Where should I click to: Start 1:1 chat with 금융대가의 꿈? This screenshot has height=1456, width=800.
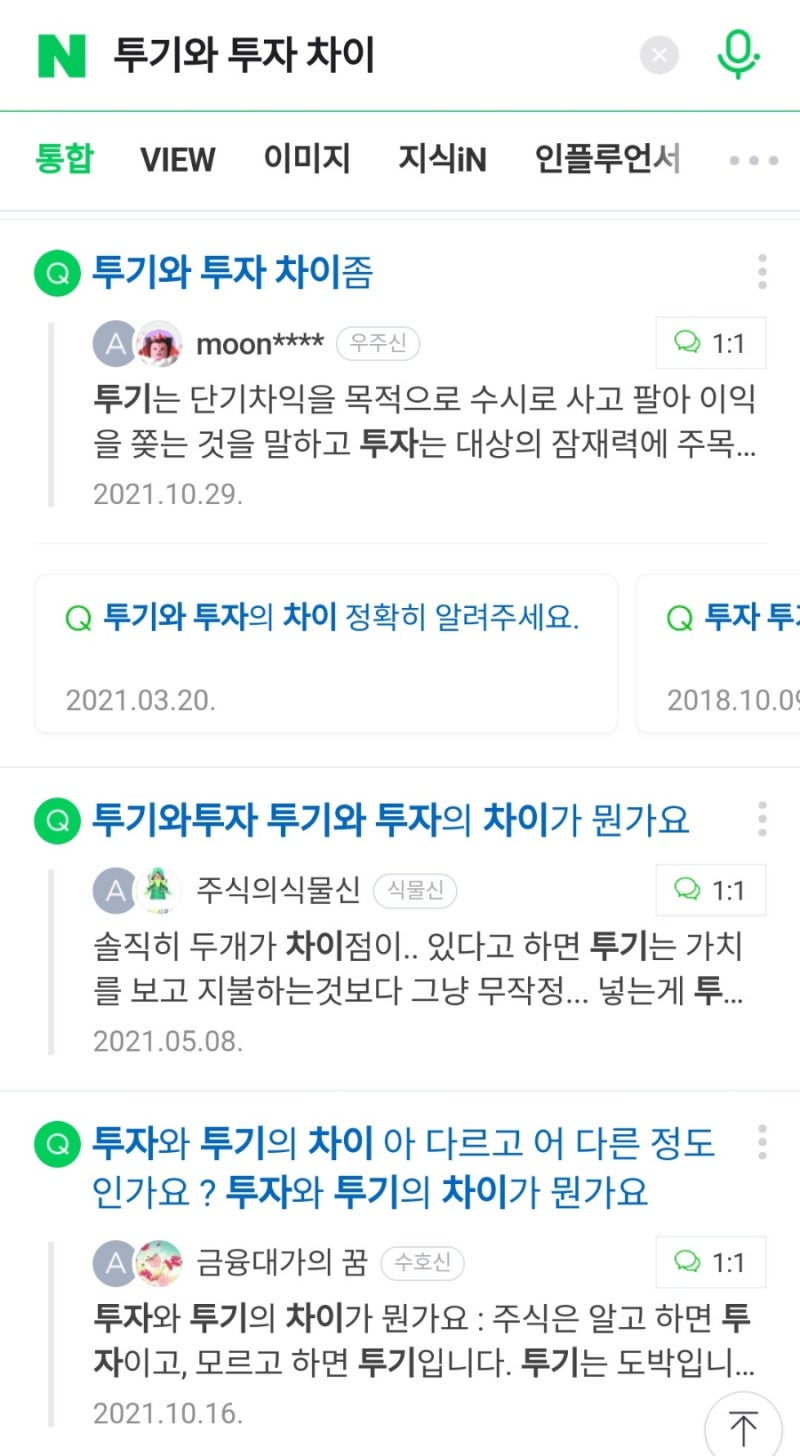pos(711,1262)
